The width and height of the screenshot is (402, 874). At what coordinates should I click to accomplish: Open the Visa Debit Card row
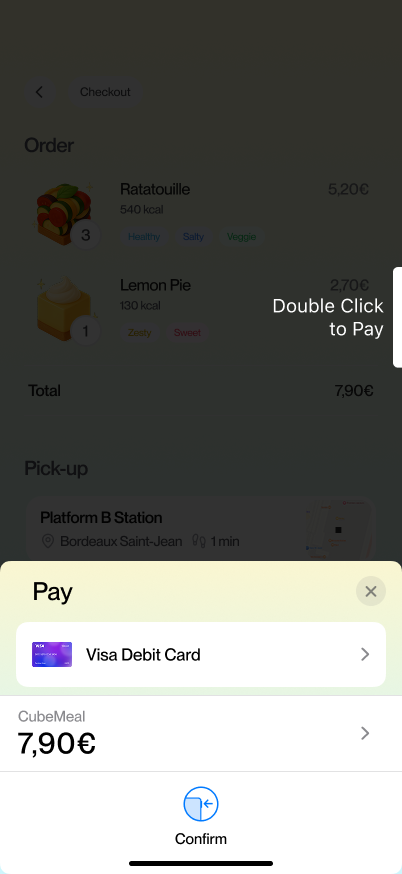[201, 654]
